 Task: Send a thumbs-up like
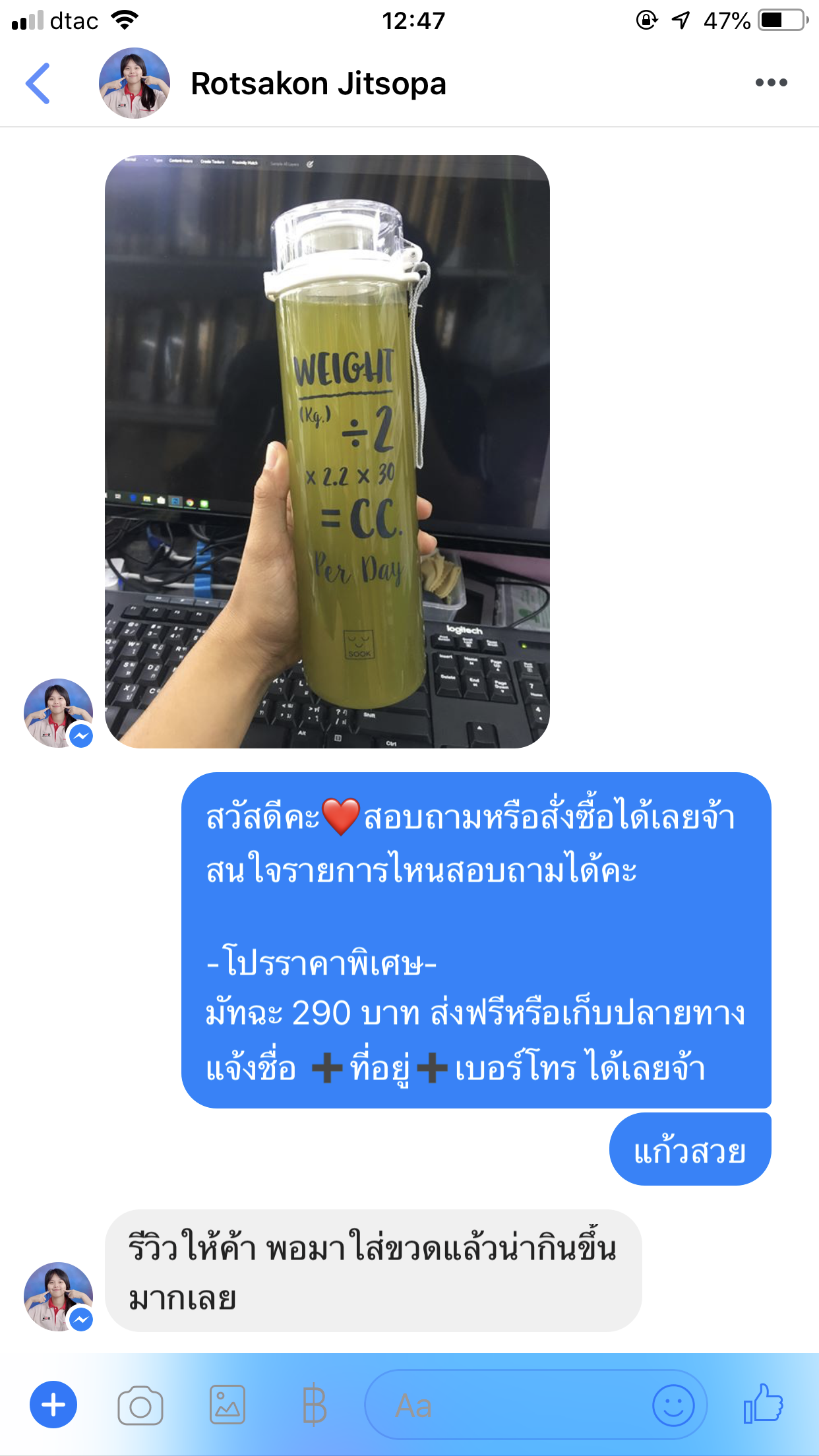tap(763, 1405)
